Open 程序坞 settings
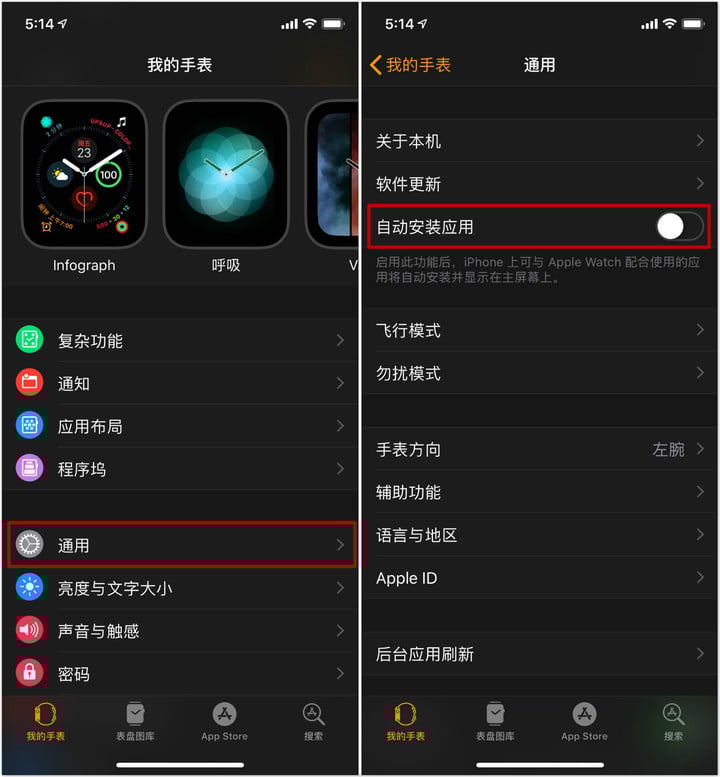 [x=180, y=469]
